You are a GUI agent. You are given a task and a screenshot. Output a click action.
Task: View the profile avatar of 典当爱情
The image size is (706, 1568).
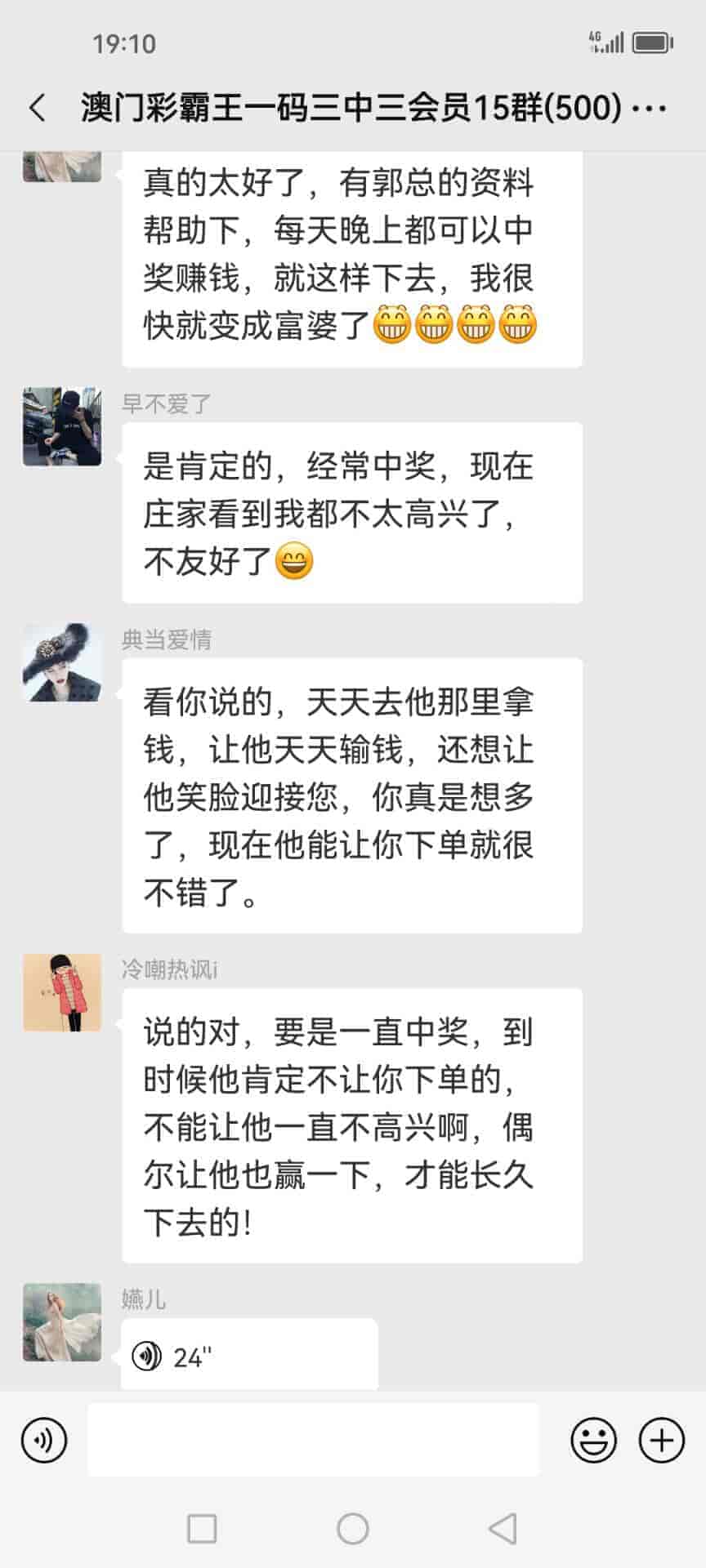click(x=62, y=663)
